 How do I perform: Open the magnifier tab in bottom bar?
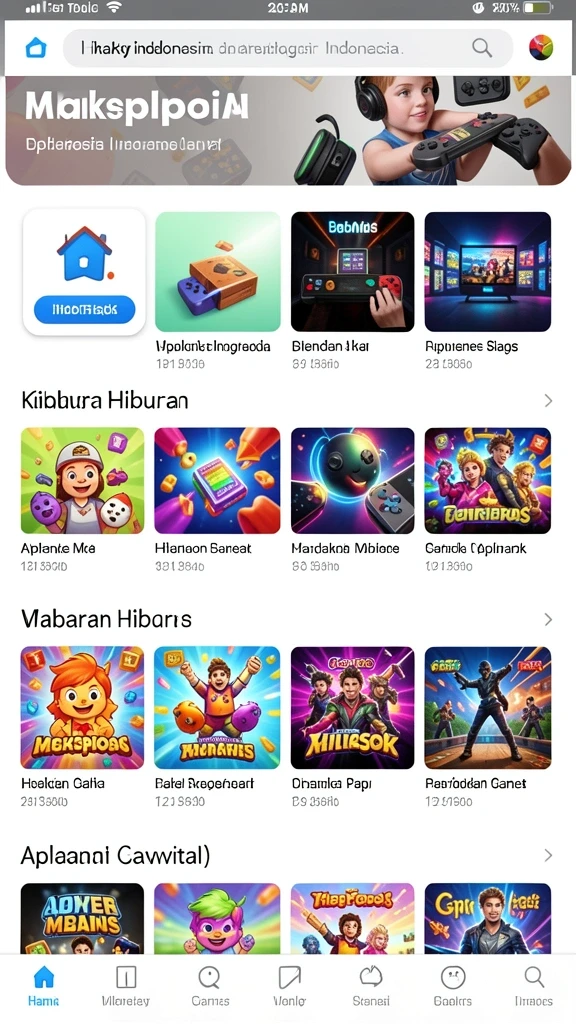534,986
